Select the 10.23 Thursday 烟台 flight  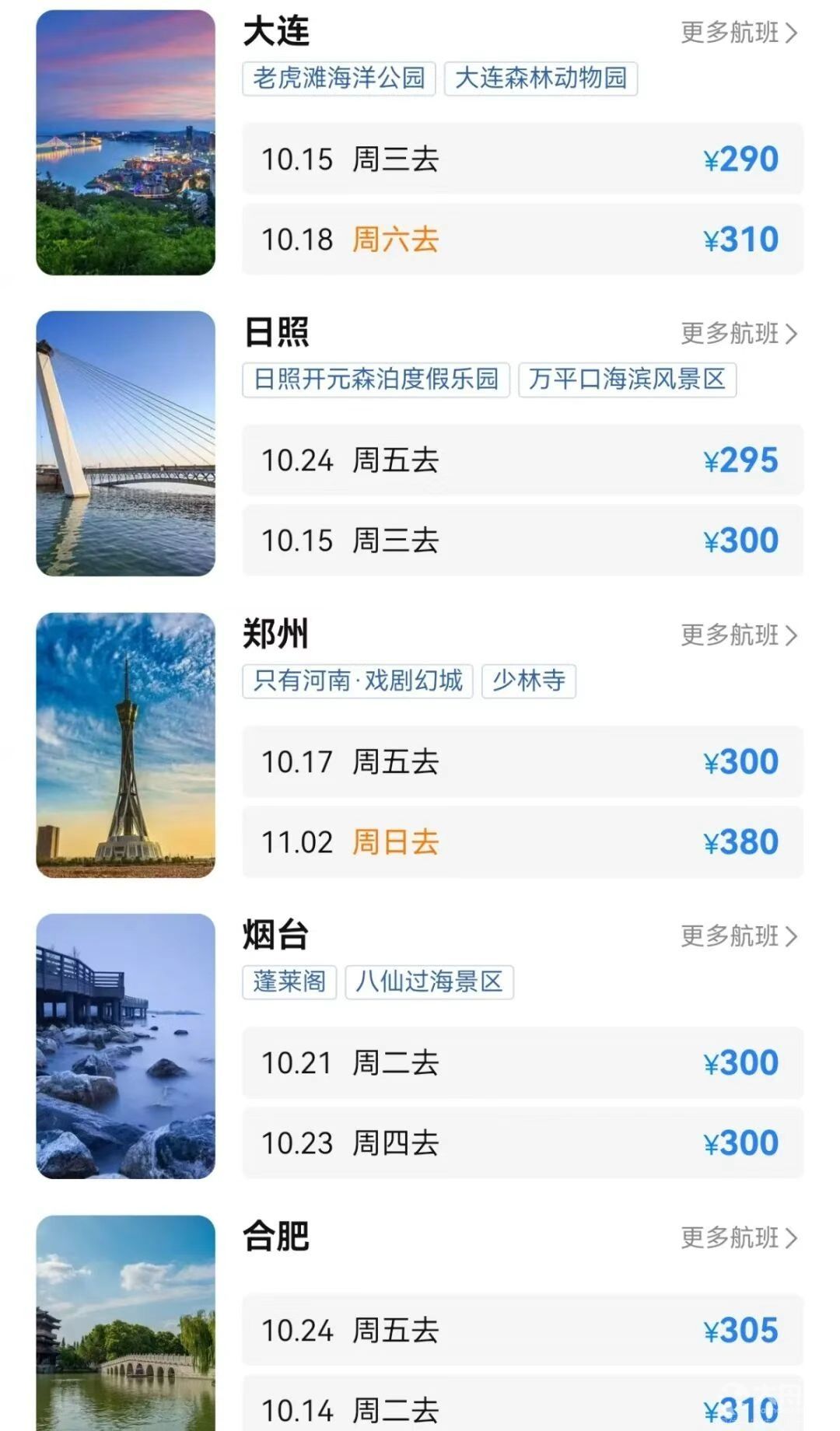click(522, 1143)
